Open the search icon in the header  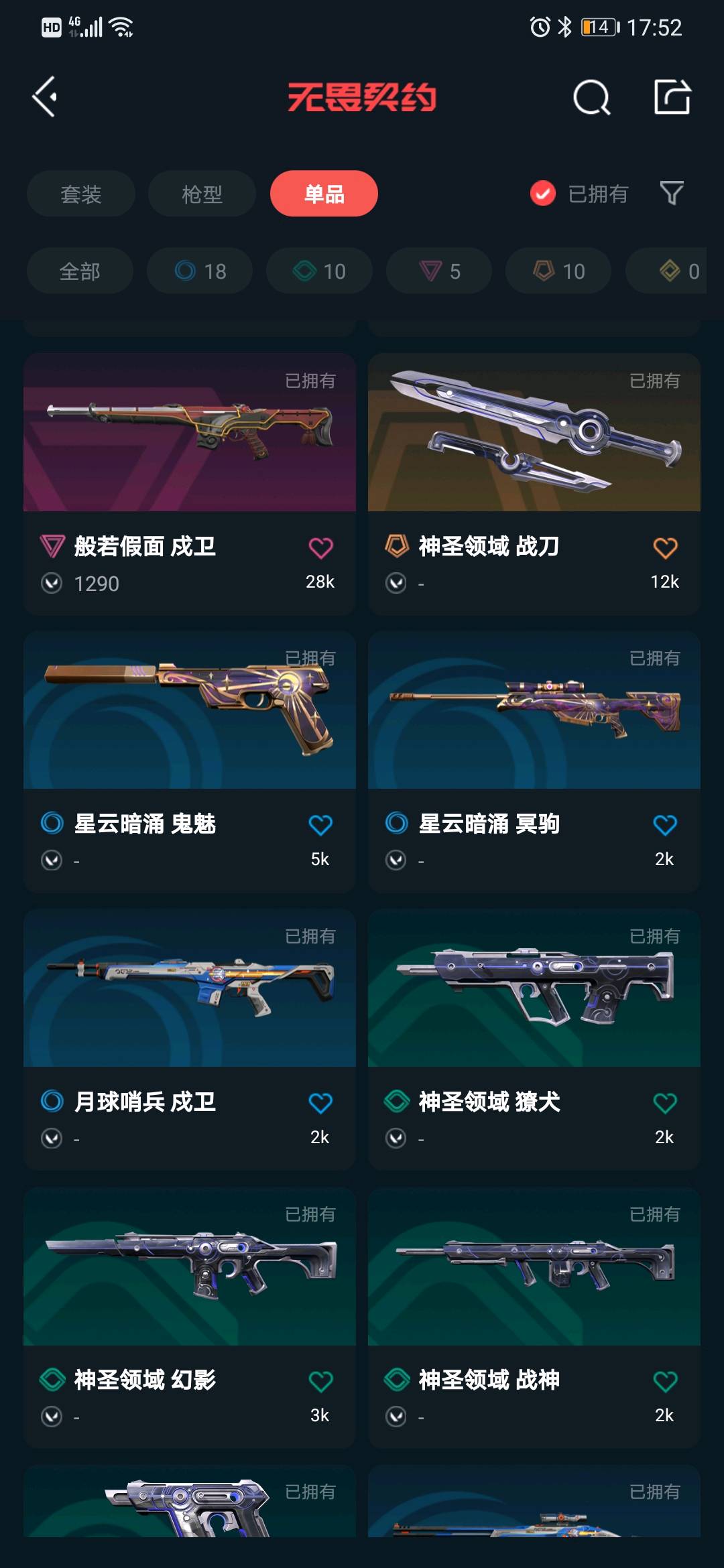592,98
